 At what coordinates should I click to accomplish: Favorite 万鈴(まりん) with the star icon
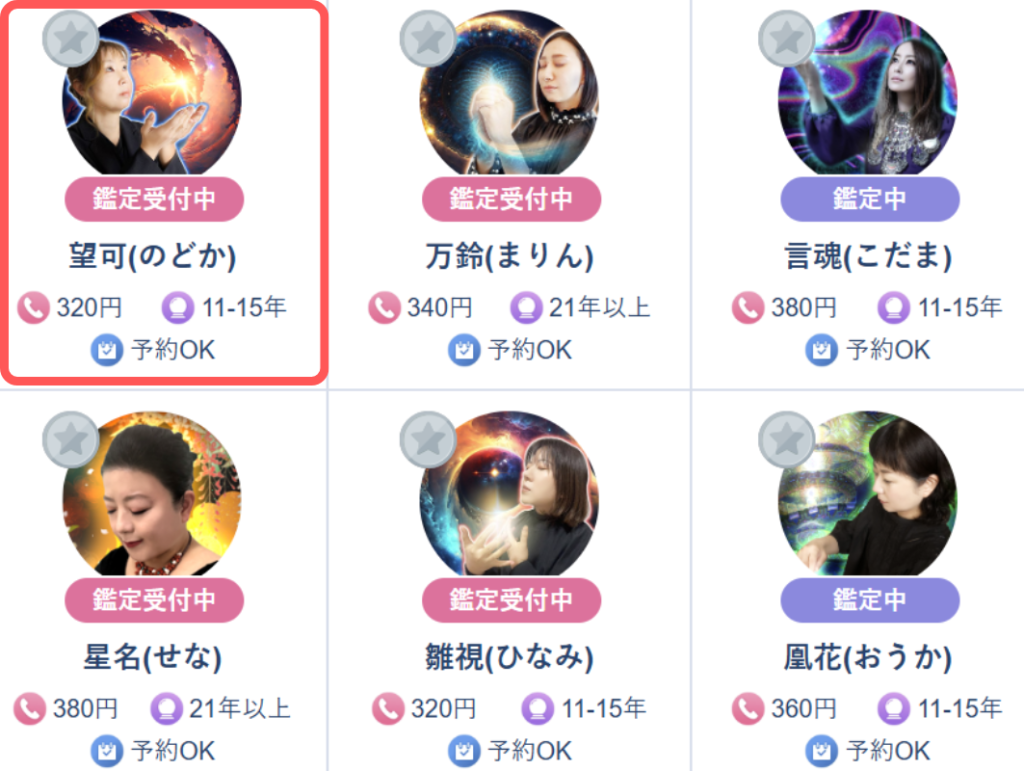point(428,39)
